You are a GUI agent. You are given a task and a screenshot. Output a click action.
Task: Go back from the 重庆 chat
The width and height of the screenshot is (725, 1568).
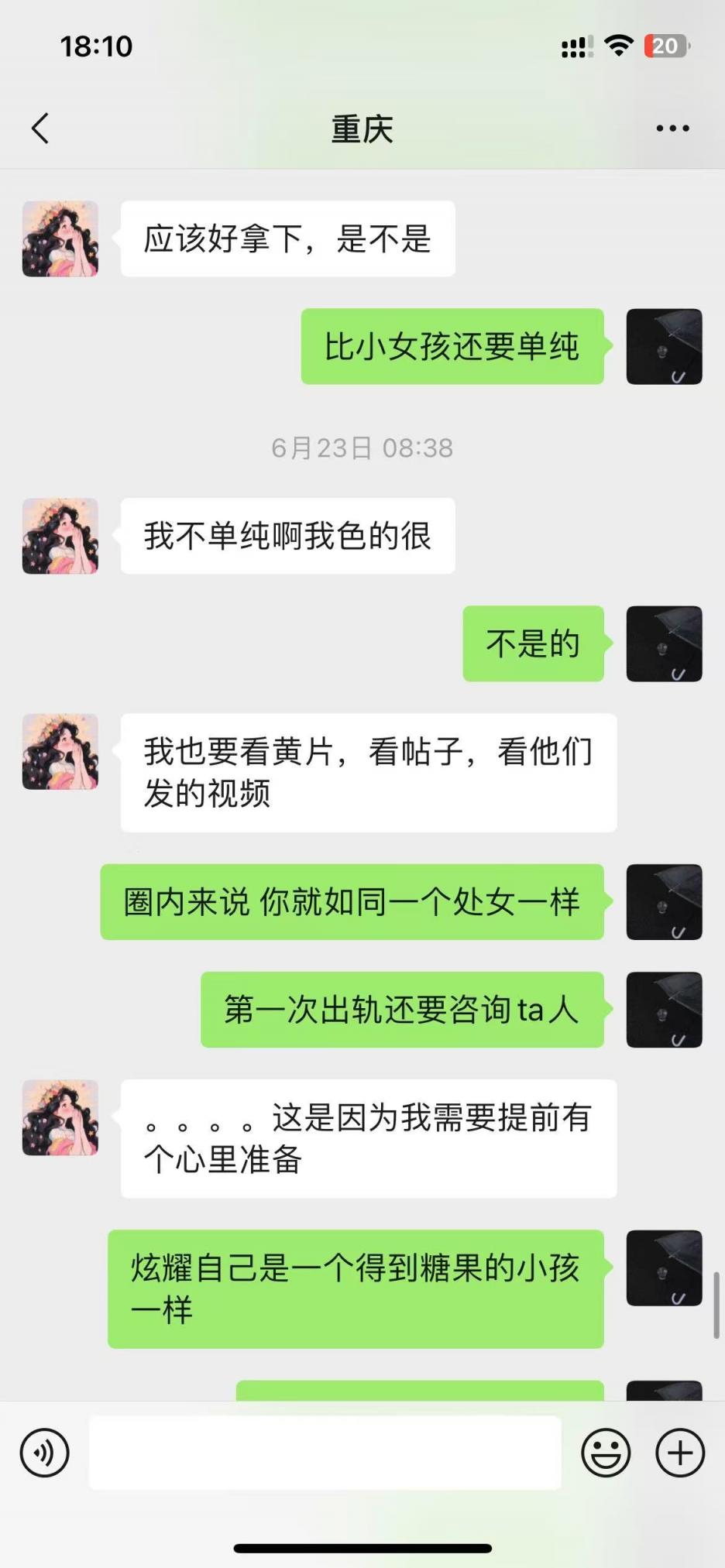tap(40, 129)
